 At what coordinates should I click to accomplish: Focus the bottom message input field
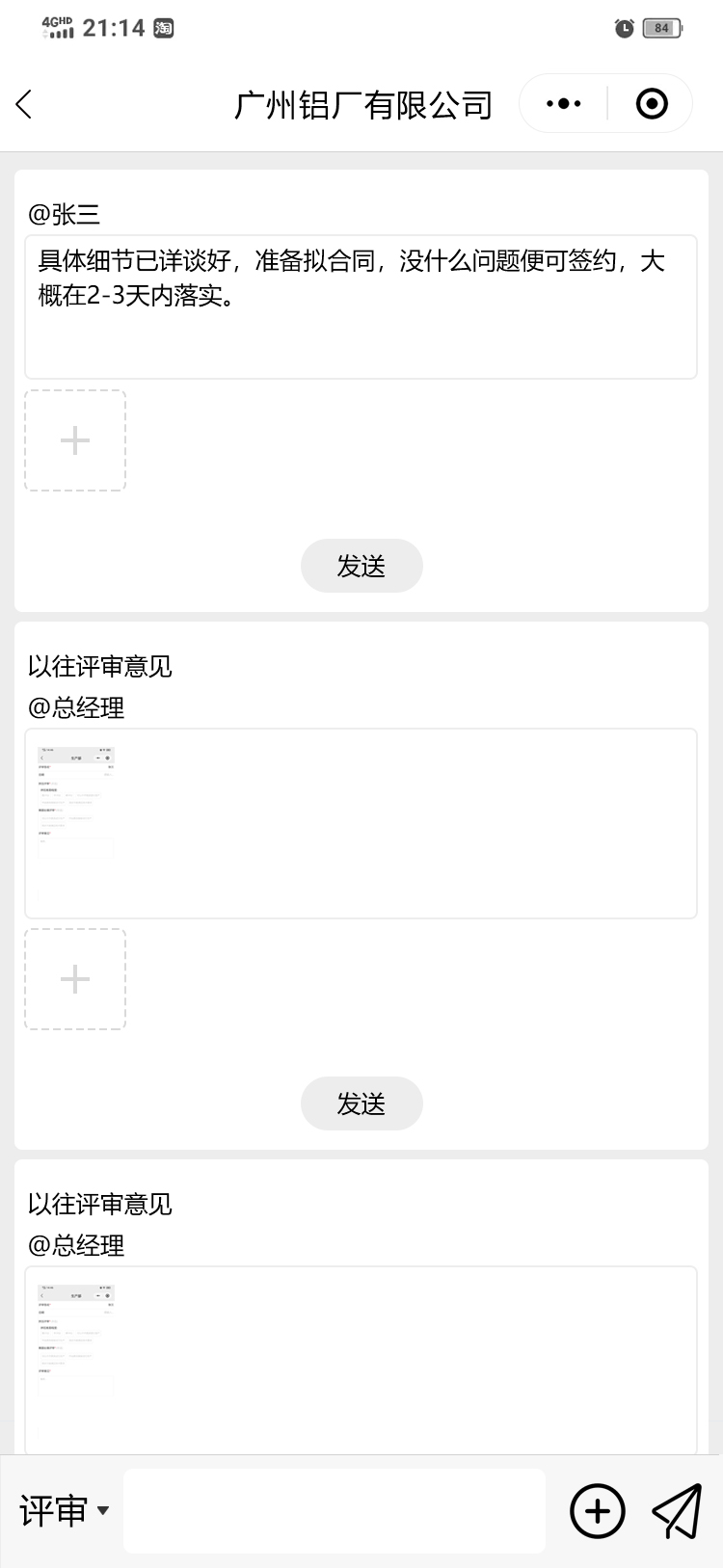(x=335, y=1511)
